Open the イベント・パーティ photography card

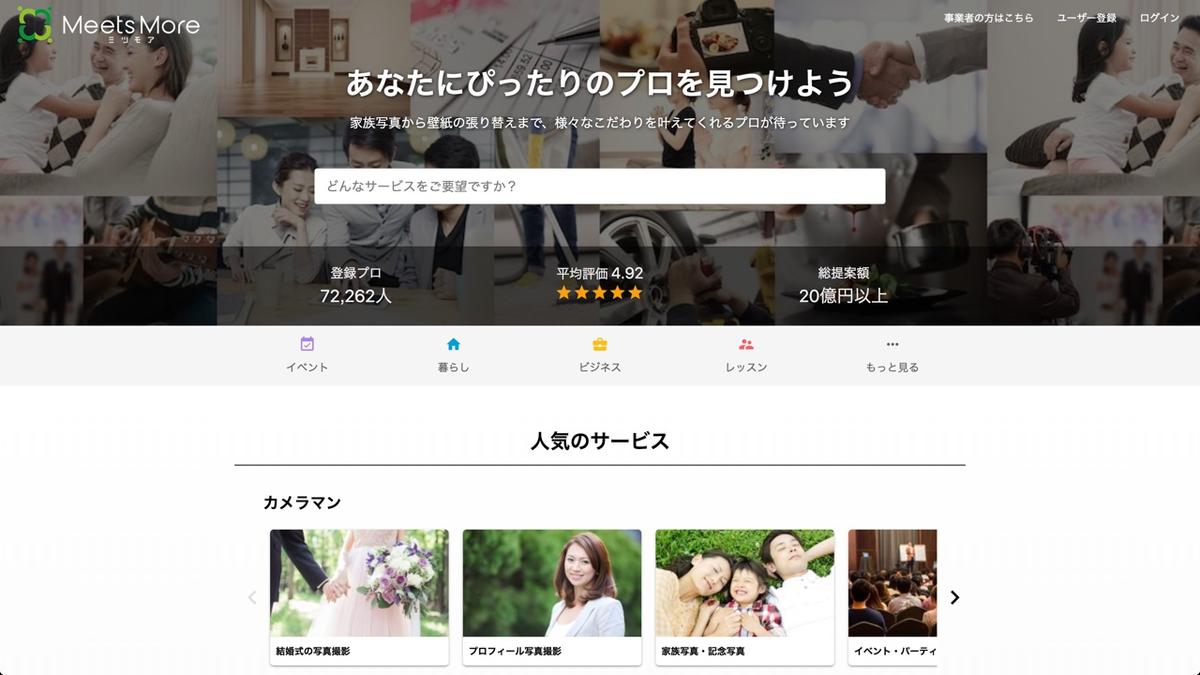892,596
